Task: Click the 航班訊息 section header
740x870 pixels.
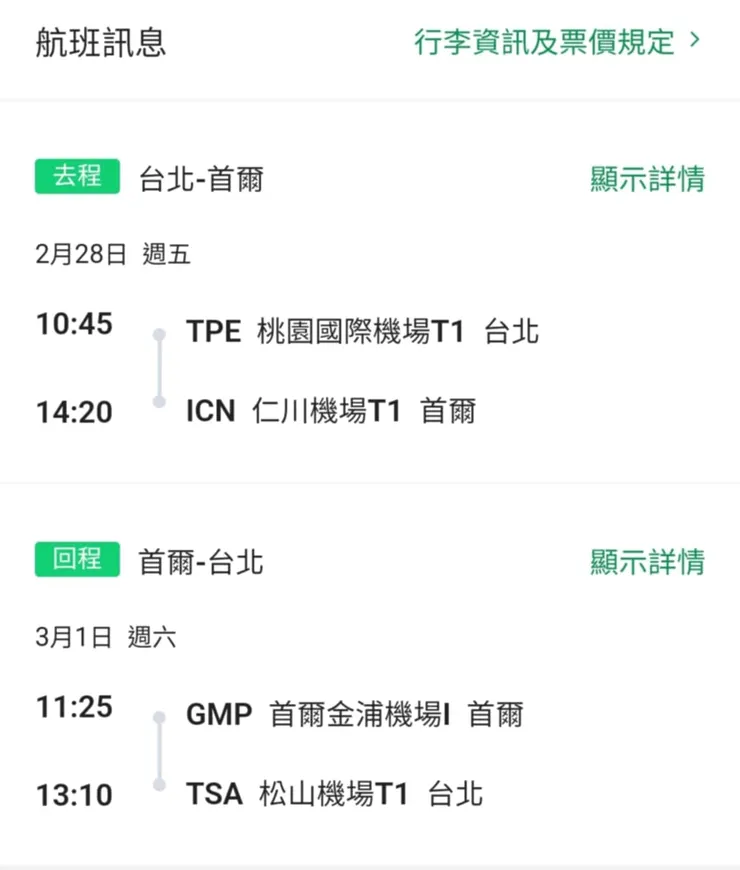Action: 97,43
